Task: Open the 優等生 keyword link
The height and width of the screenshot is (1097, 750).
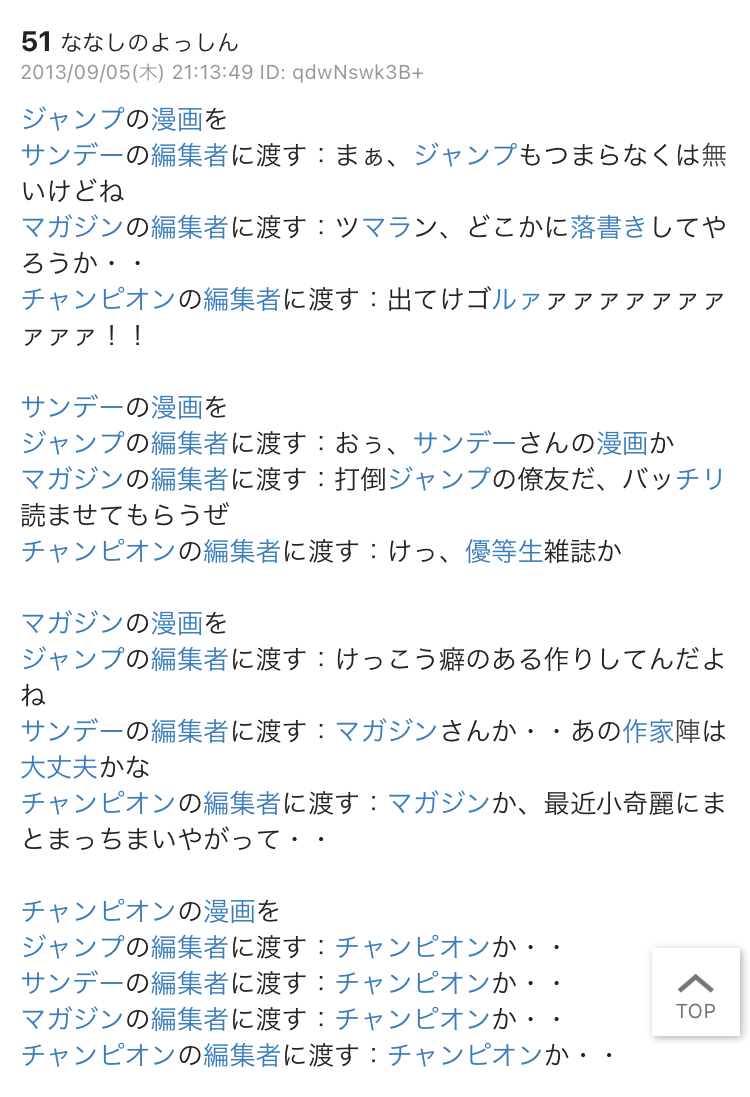Action: point(504,551)
